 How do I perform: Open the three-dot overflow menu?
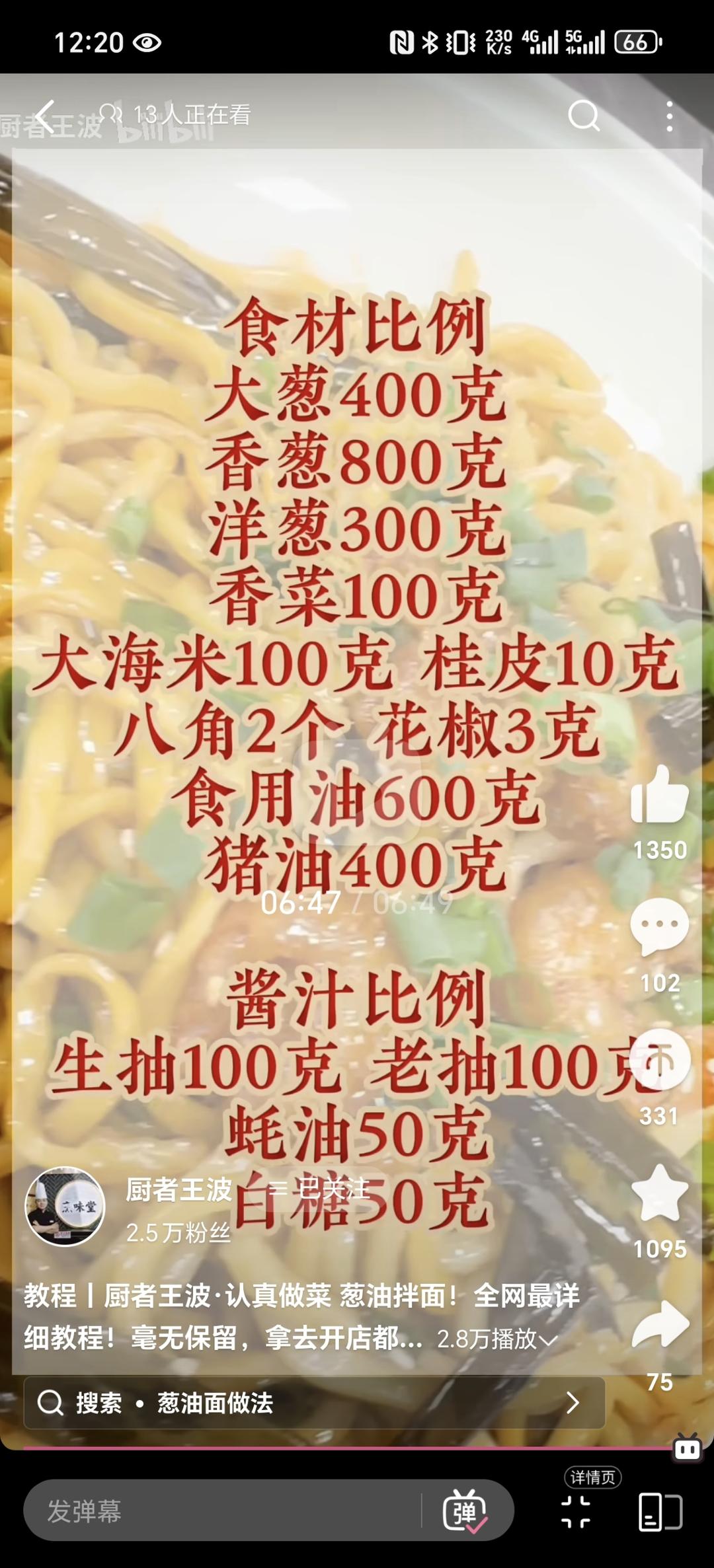(x=669, y=117)
